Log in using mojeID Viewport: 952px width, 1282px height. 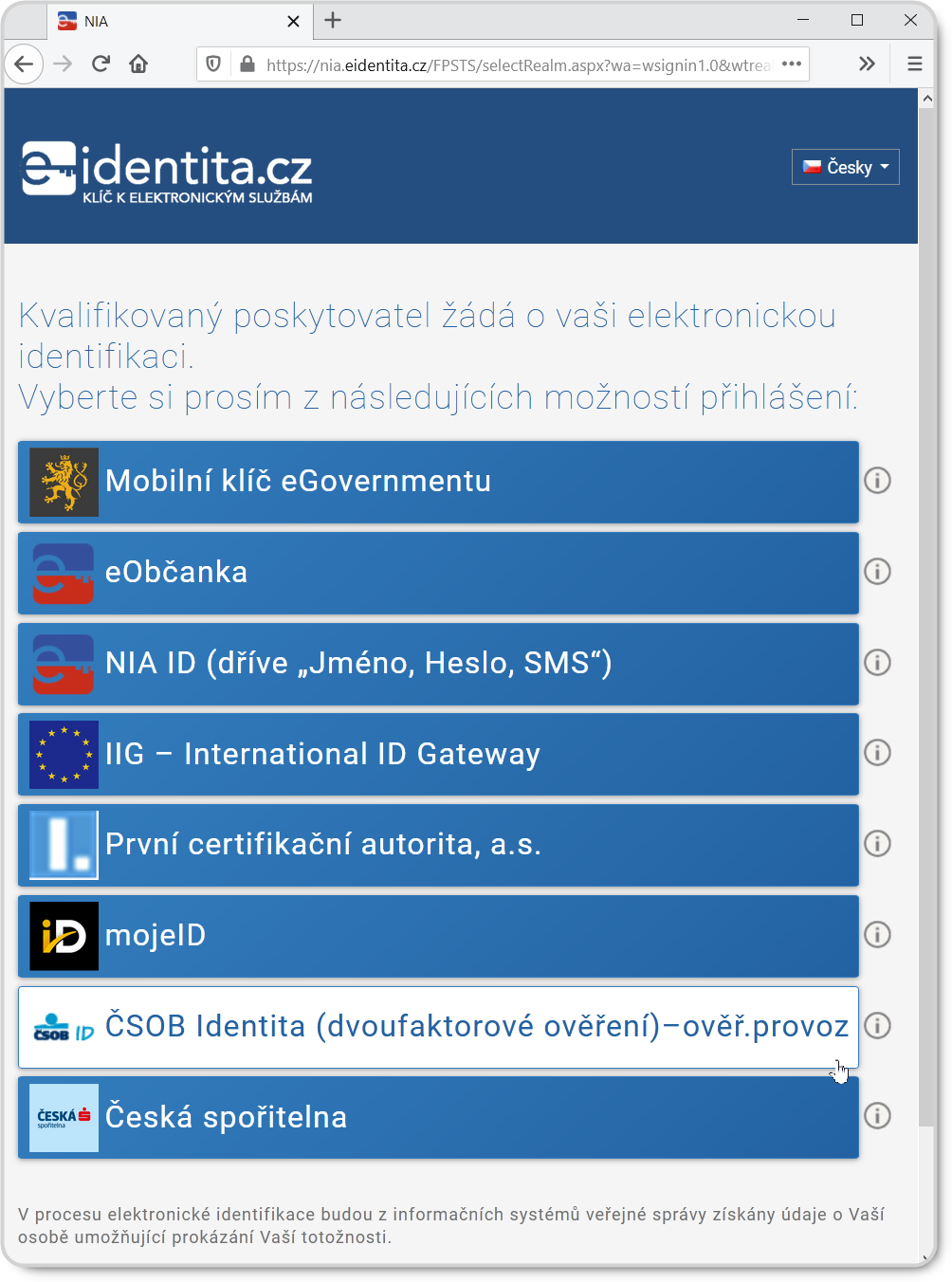[438, 936]
